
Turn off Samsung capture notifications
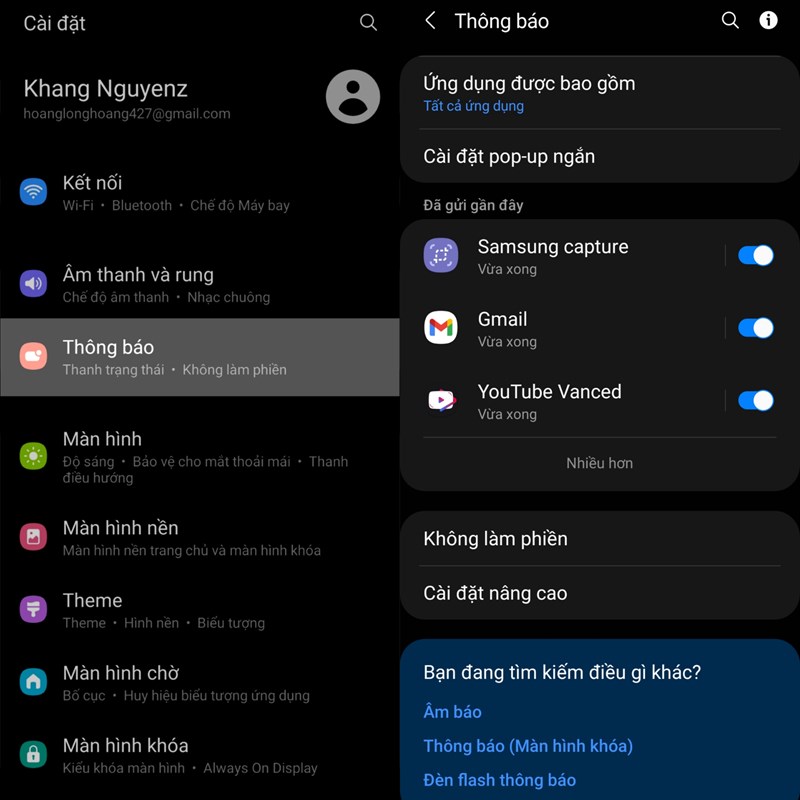pos(755,256)
